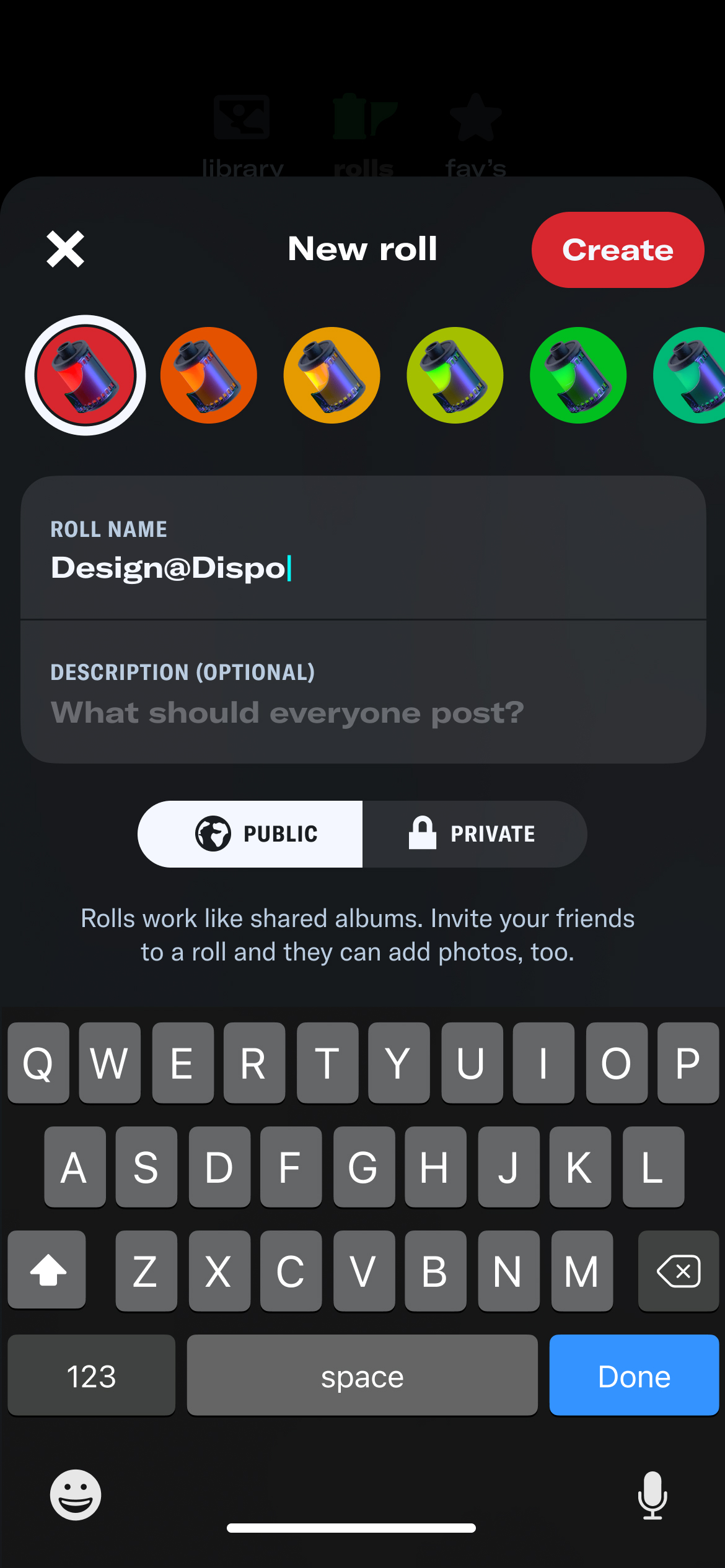
Task: Edit the Roll Name field
Action: click(x=362, y=567)
